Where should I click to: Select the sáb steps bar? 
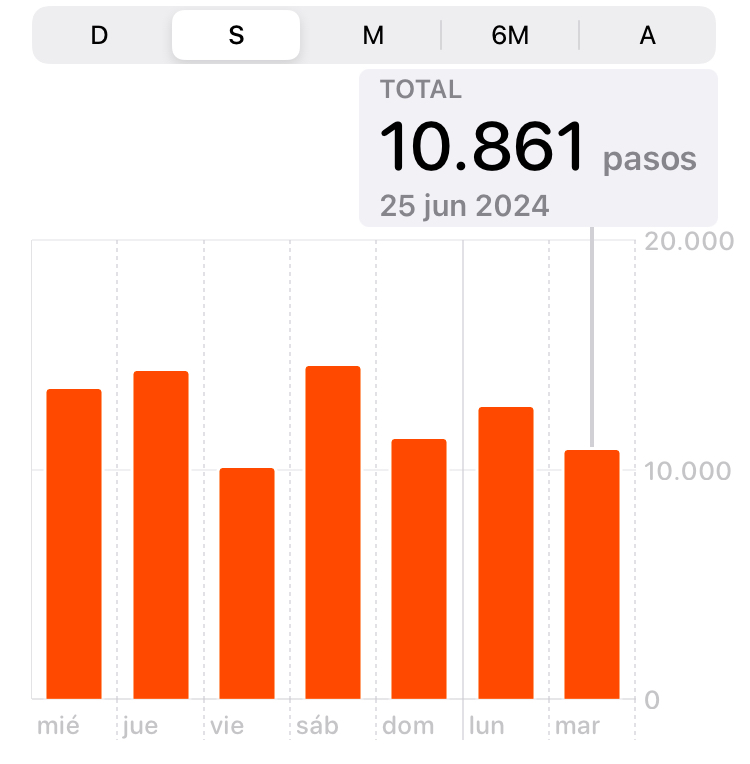coord(333,532)
